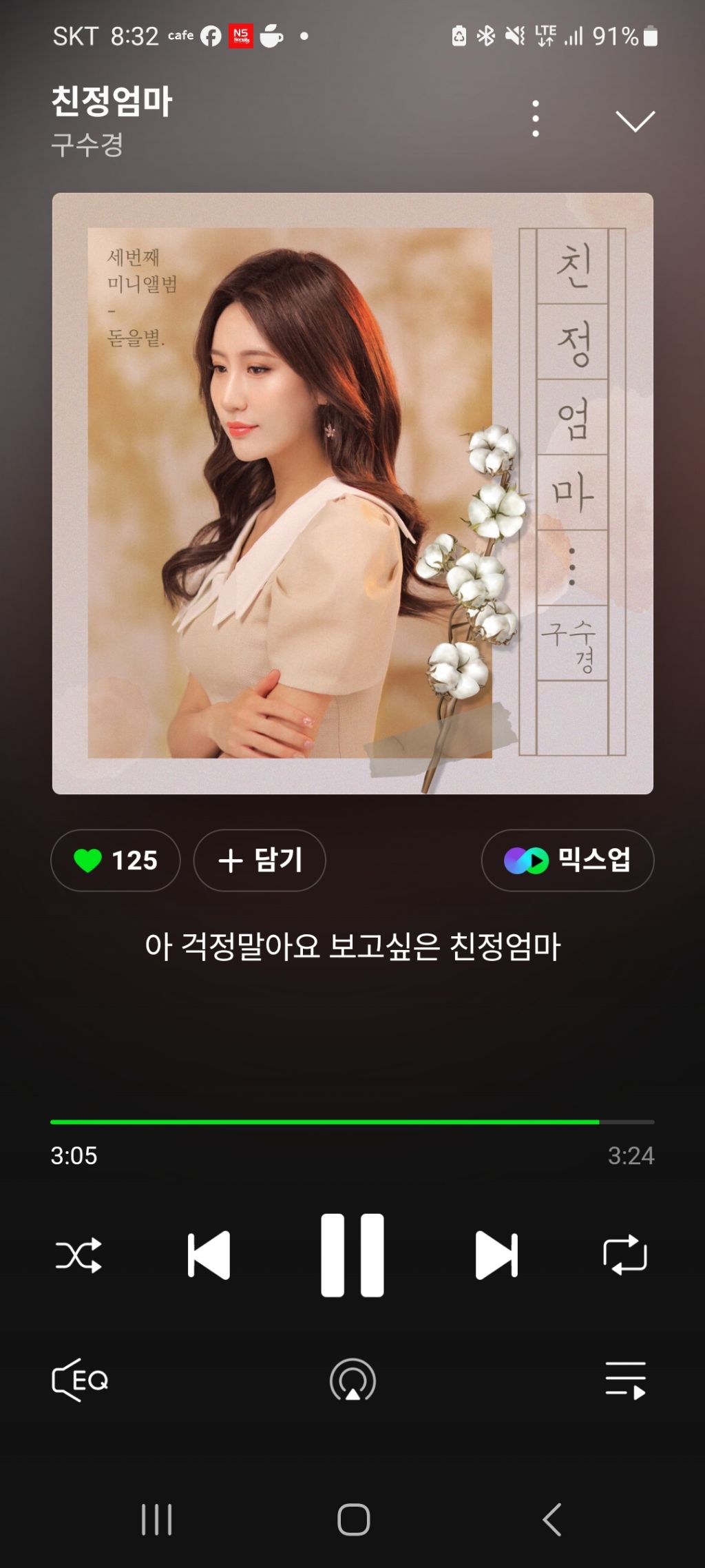Open the playlist queue
Screen dimensions: 705x1568
point(625,1380)
